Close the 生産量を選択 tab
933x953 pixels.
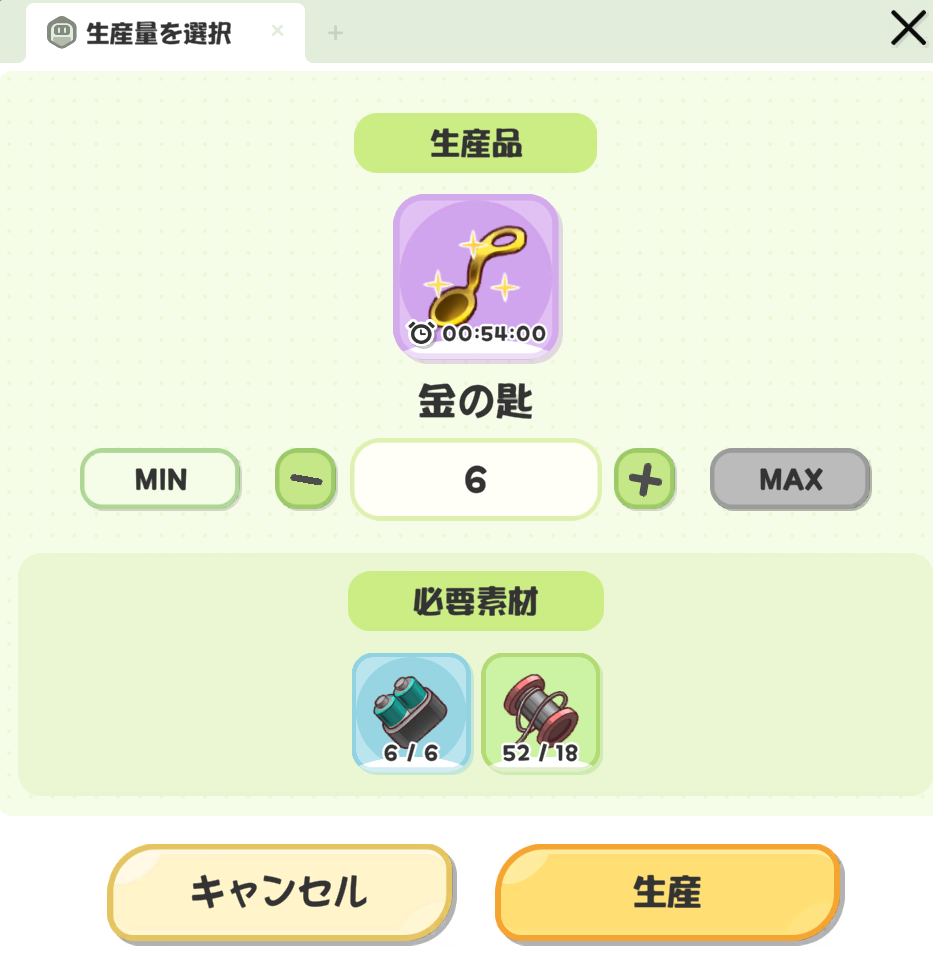(x=277, y=31)
